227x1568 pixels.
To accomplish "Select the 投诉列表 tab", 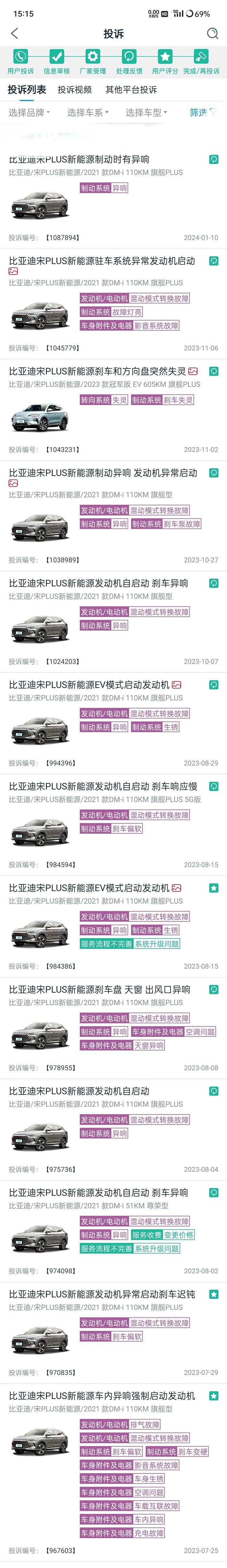I will pyautogui.click(x=27, y=89).
